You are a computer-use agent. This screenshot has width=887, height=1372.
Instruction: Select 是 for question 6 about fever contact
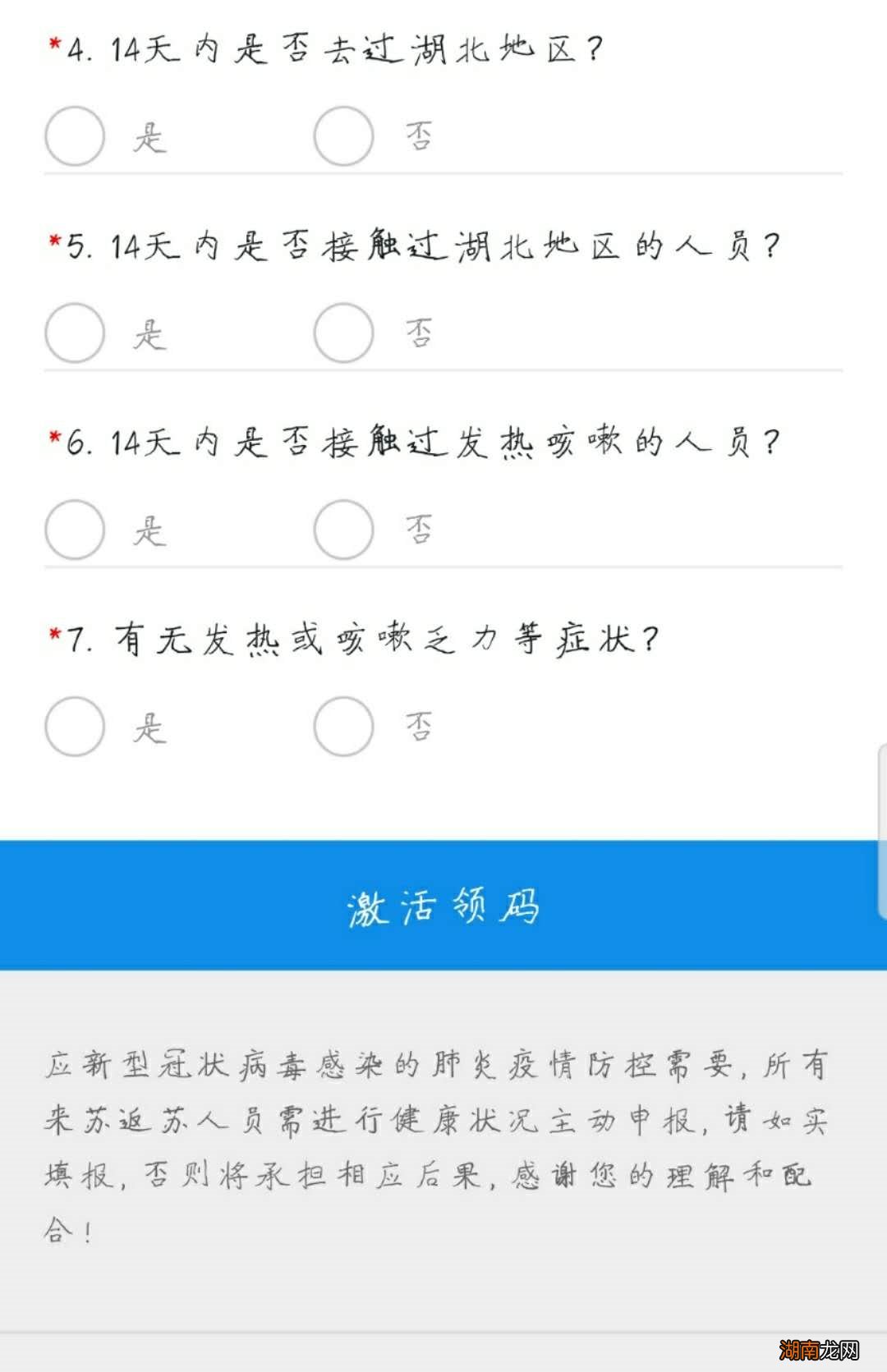74,530
